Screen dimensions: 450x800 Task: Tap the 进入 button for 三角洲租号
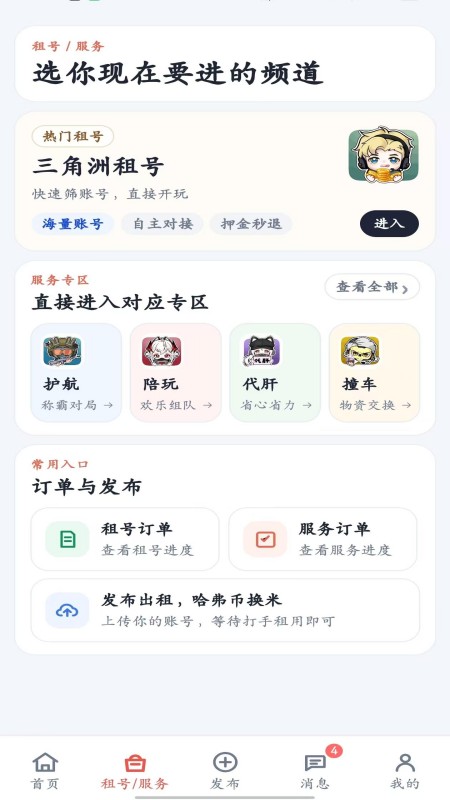point(389,223)
